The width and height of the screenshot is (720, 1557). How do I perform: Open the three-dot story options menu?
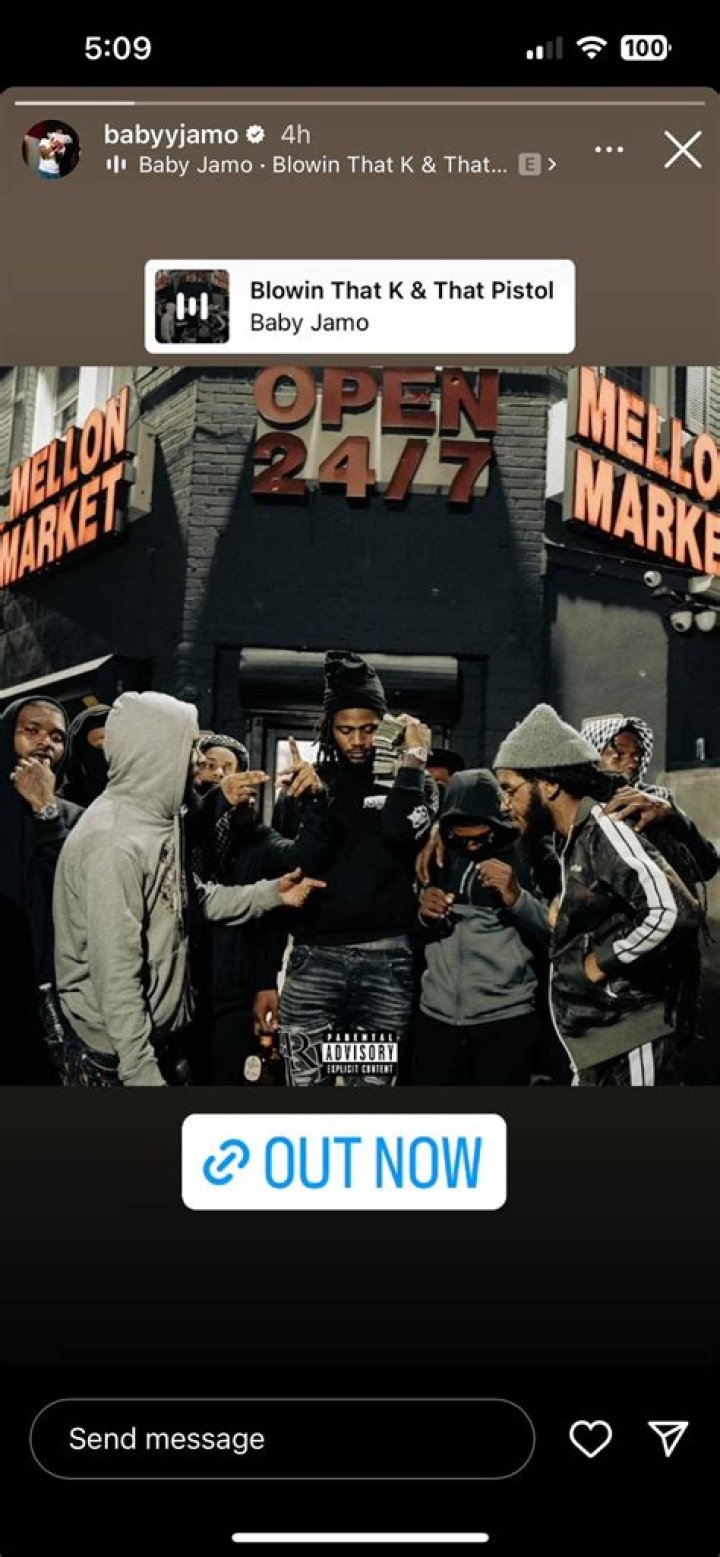(608, 150)
